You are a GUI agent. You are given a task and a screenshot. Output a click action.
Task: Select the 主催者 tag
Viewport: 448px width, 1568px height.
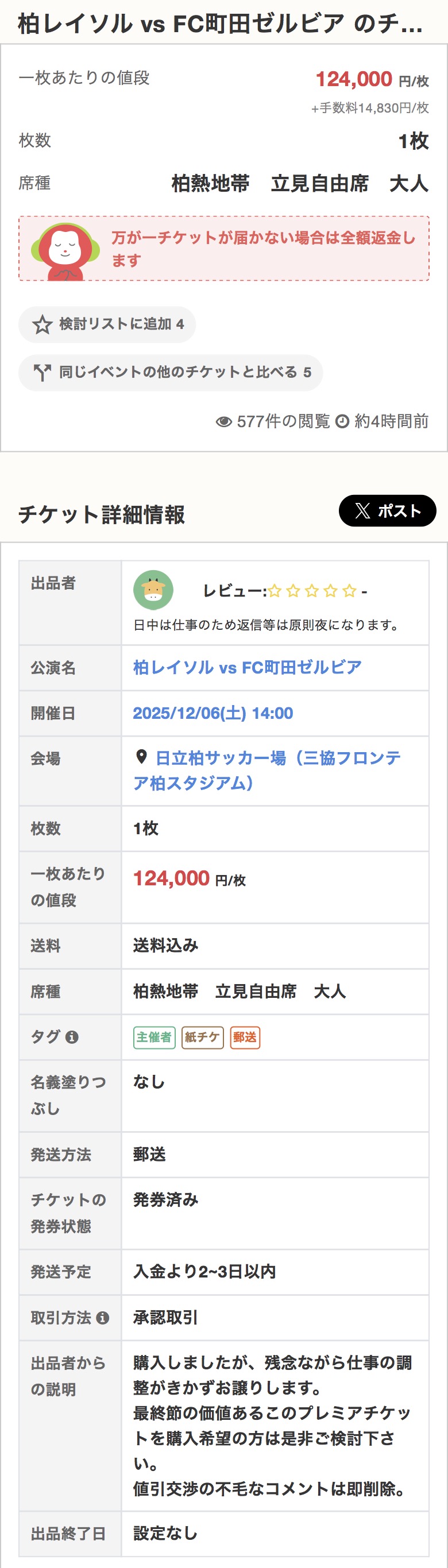pyautogui.click(x=154, y=1038)
